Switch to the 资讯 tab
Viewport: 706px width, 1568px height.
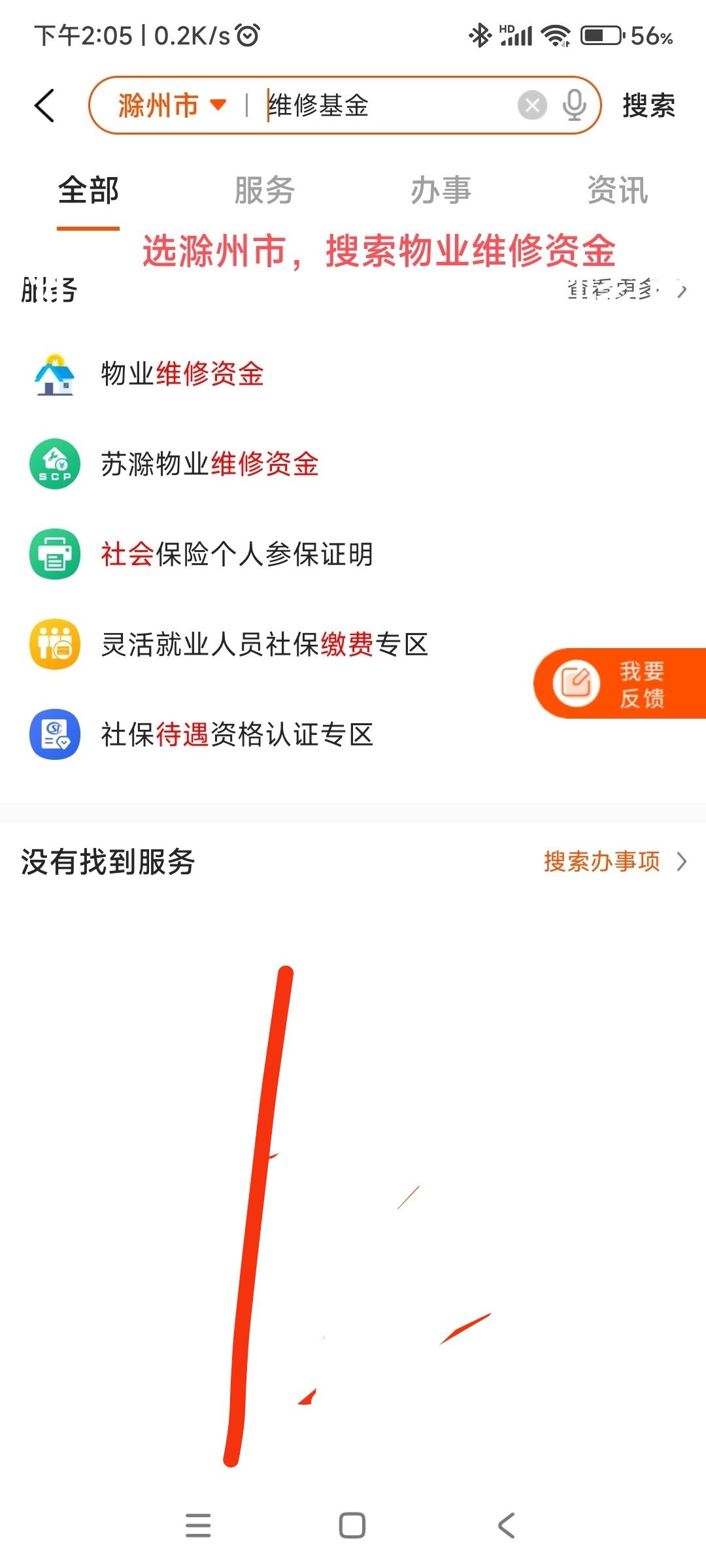617,191
